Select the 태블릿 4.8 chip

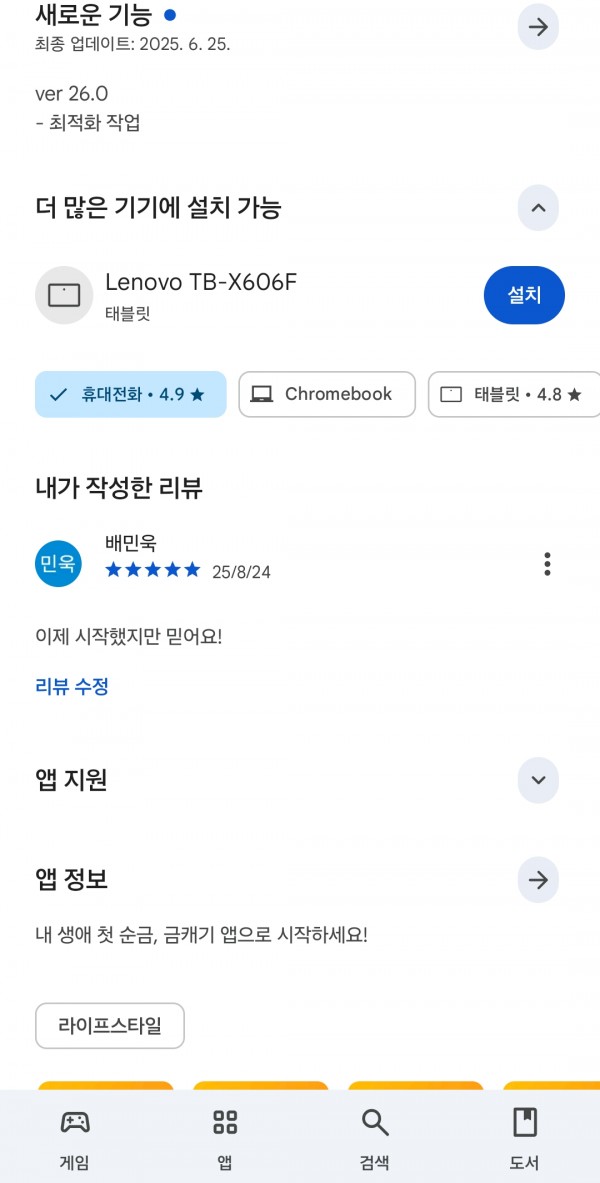coord(514,394)
